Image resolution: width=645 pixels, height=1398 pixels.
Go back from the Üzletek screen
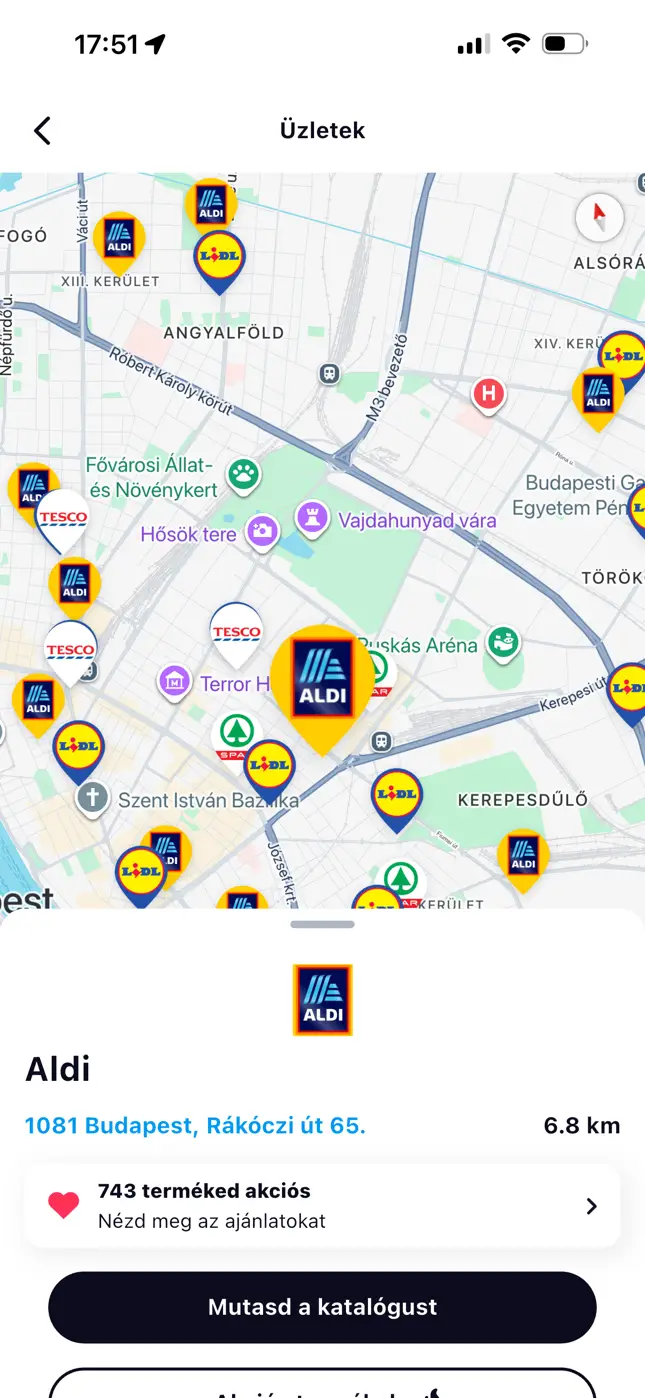coord(42,131)
